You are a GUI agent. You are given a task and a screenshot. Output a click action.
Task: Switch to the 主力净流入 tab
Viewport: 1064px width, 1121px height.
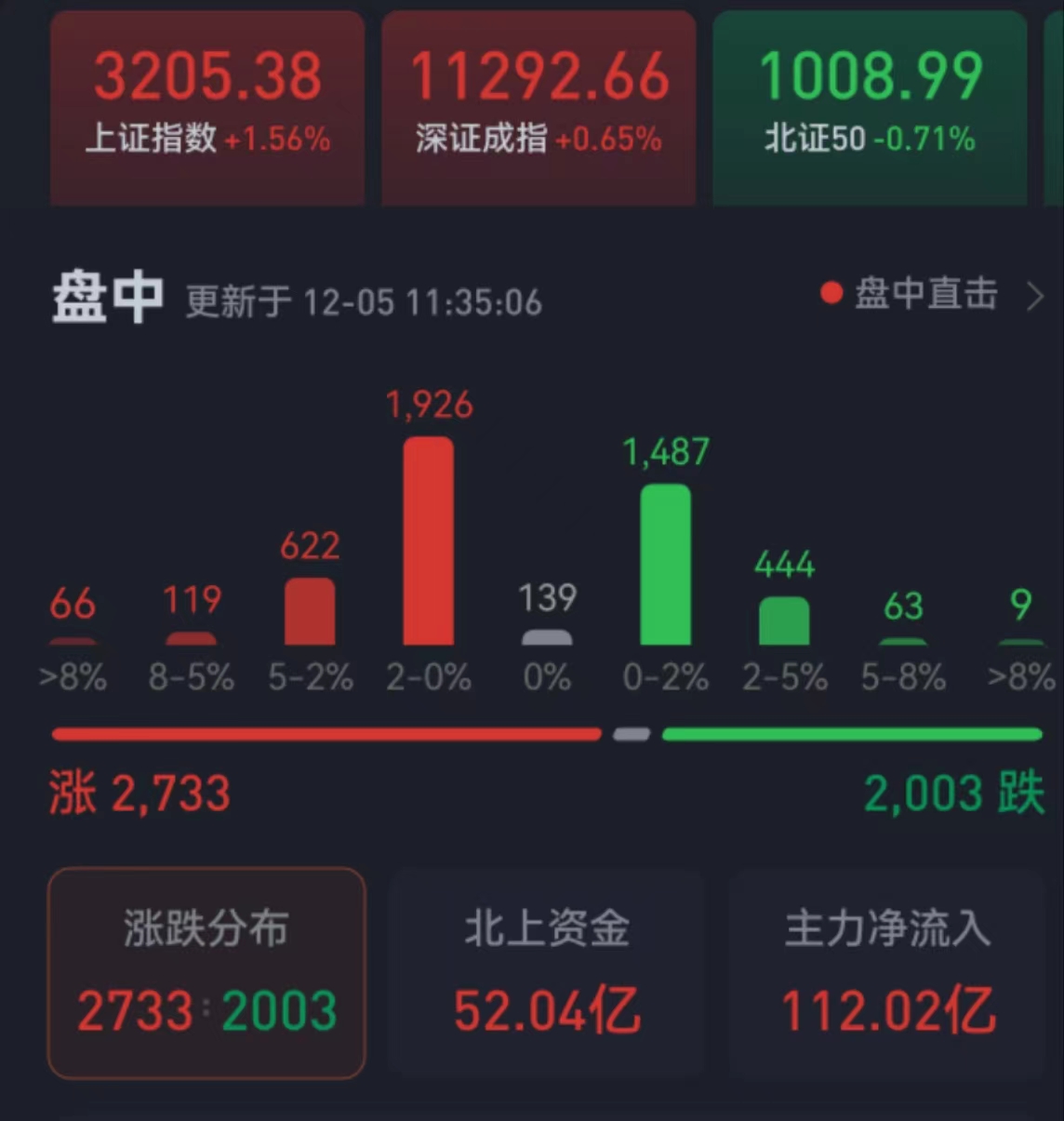888,972
